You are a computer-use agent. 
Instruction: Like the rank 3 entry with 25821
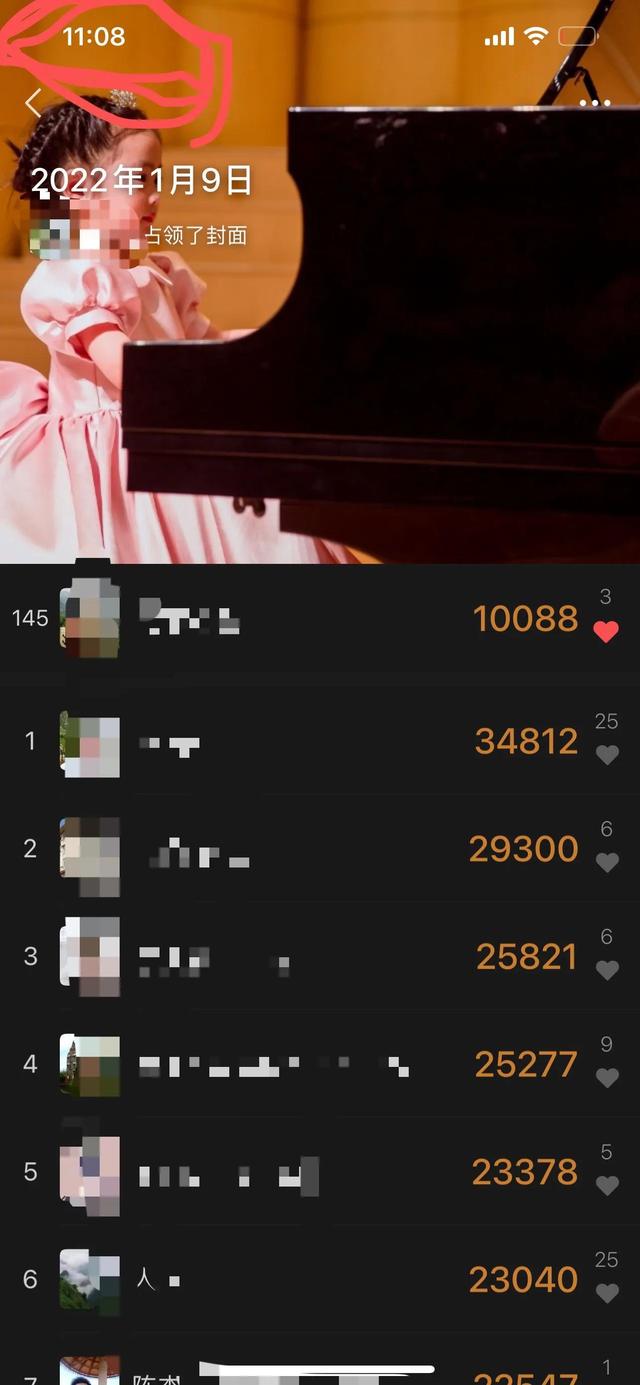coord(607,970)
